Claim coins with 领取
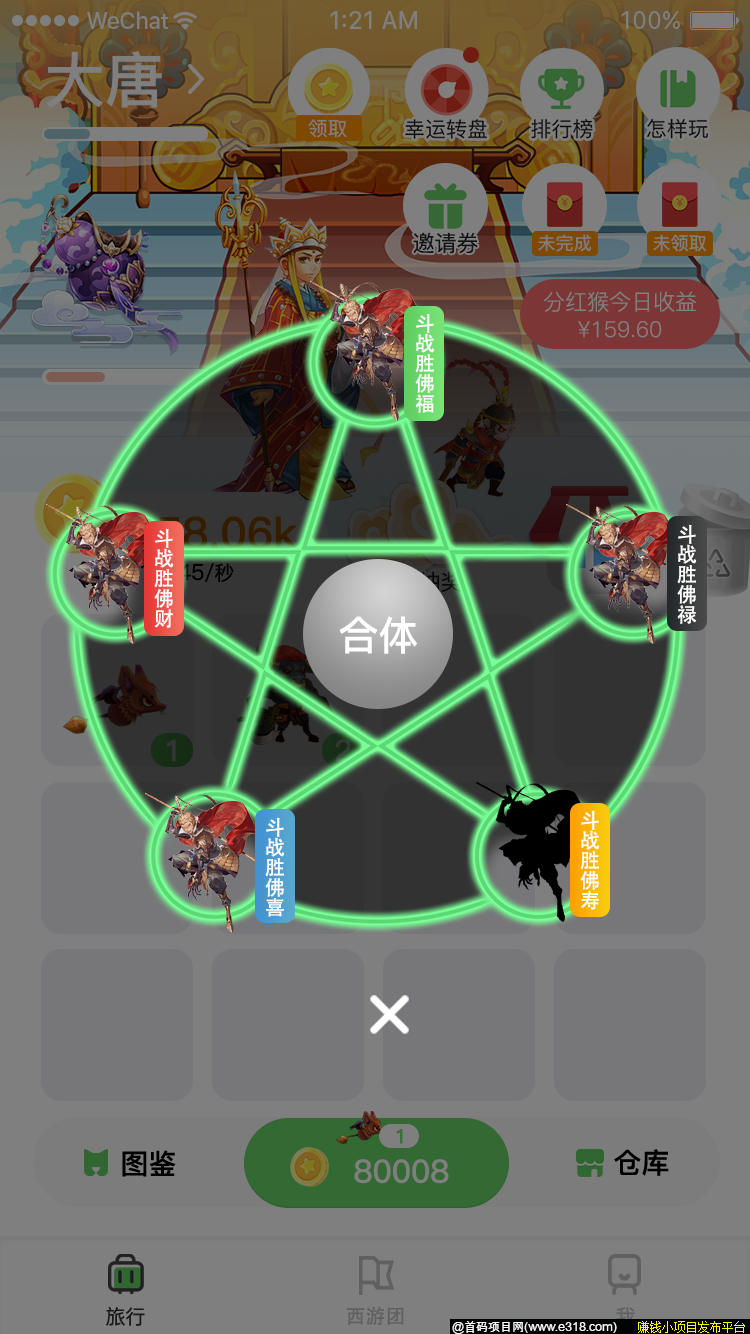 tap(328, 97)
